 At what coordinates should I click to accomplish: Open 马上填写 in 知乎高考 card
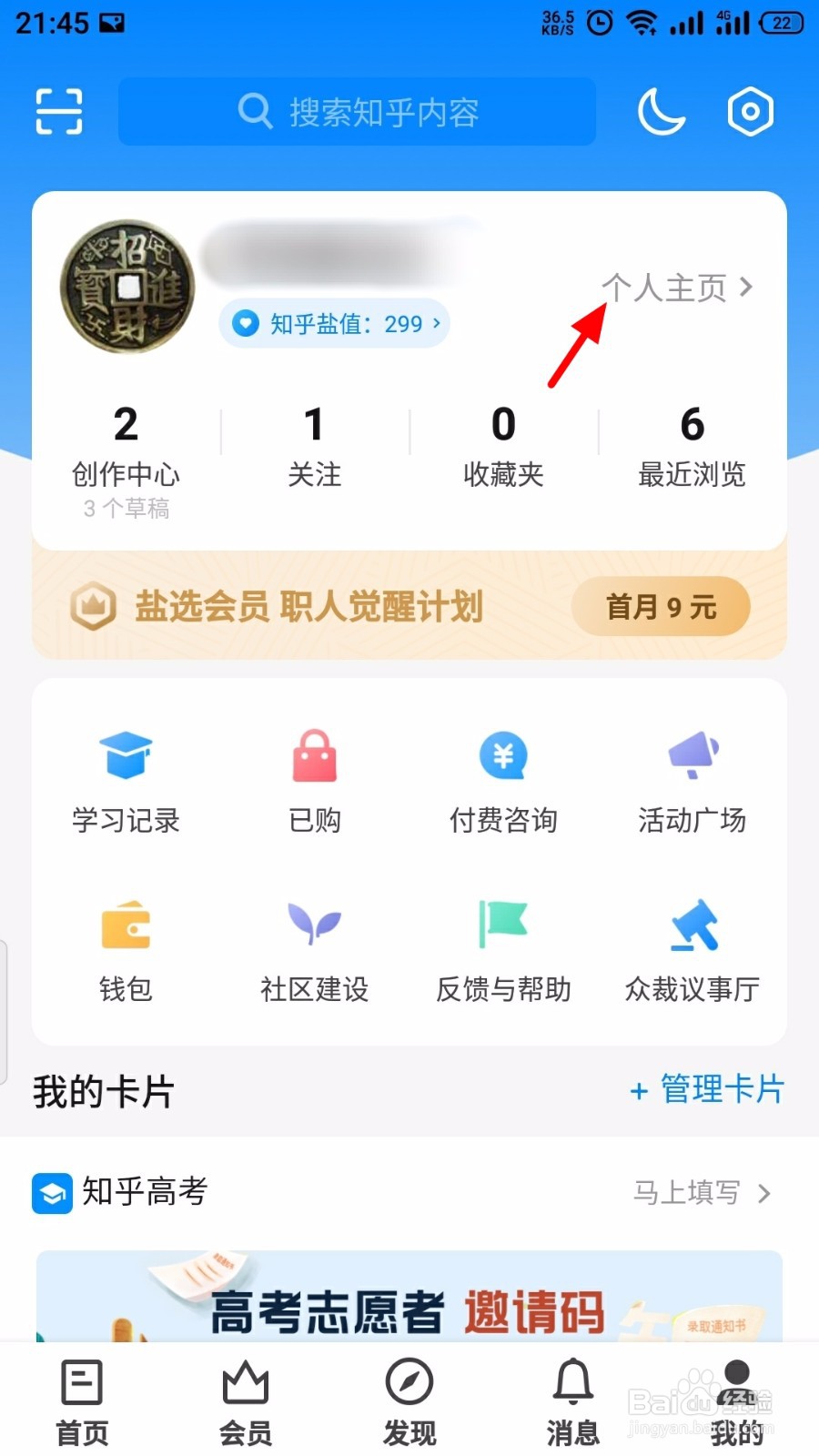click(702, 1192)
